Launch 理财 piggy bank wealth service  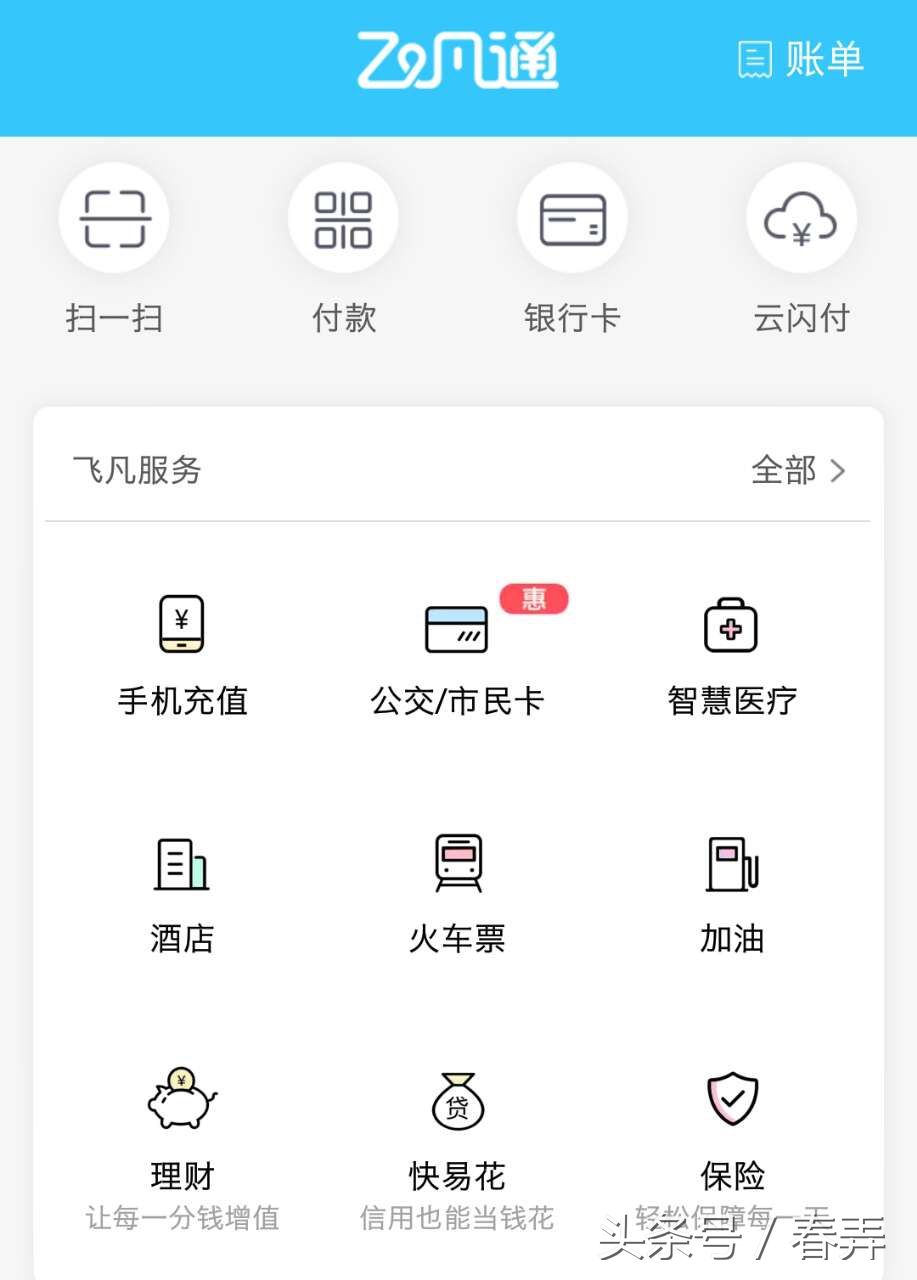click(x=182, y=1098)
